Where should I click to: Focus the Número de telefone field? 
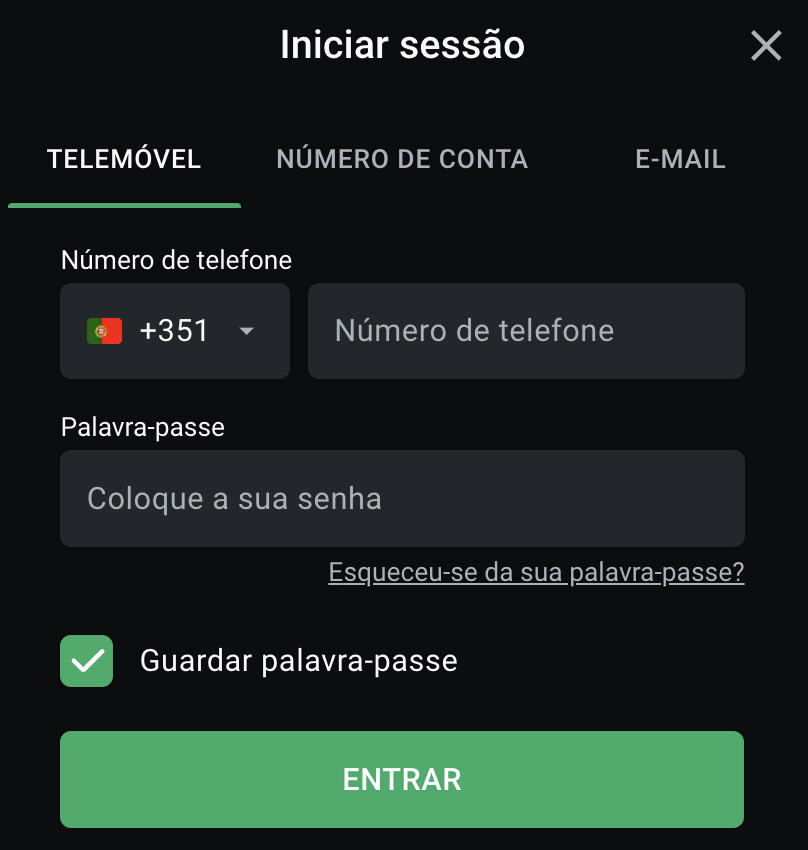(526, 331)
